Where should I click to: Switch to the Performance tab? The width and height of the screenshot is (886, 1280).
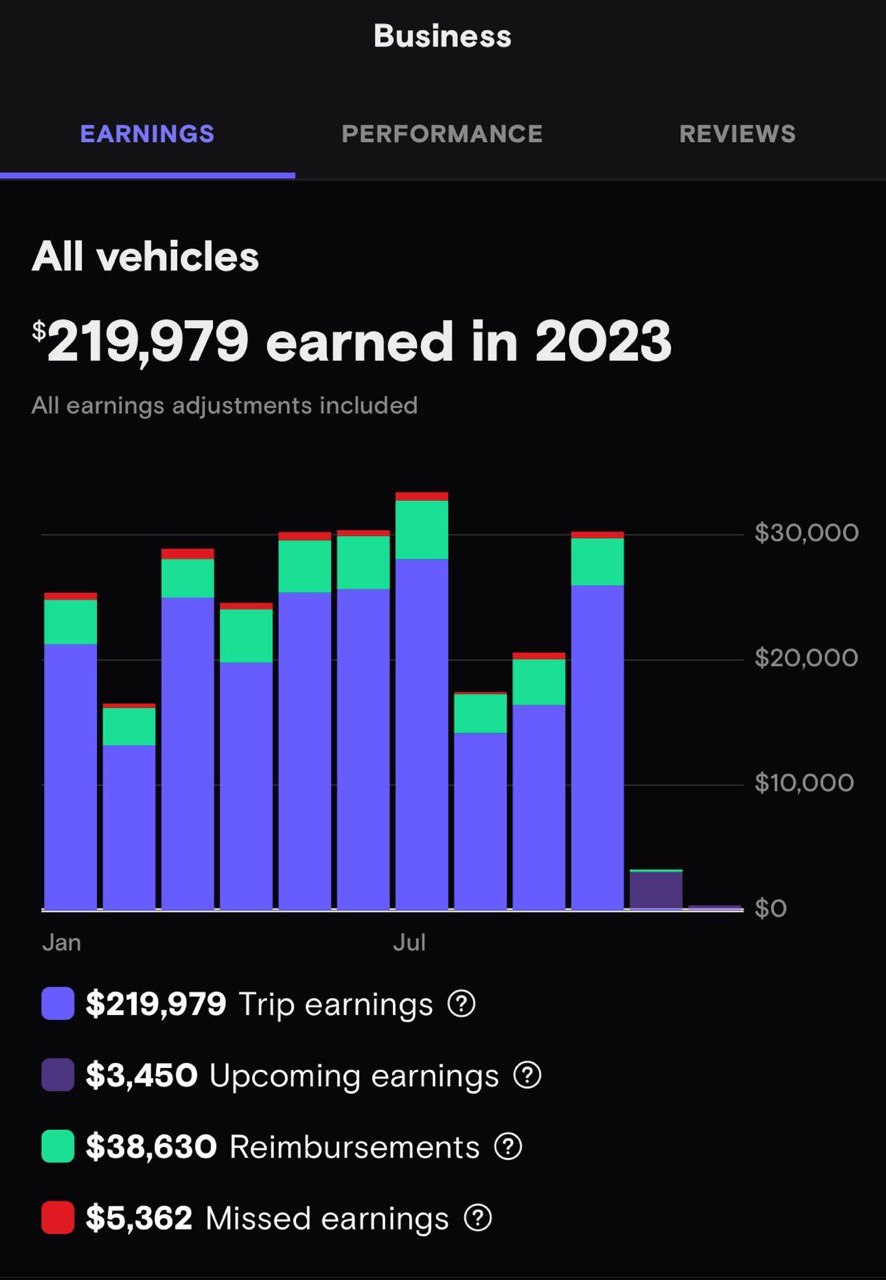[x=442, y=134]
